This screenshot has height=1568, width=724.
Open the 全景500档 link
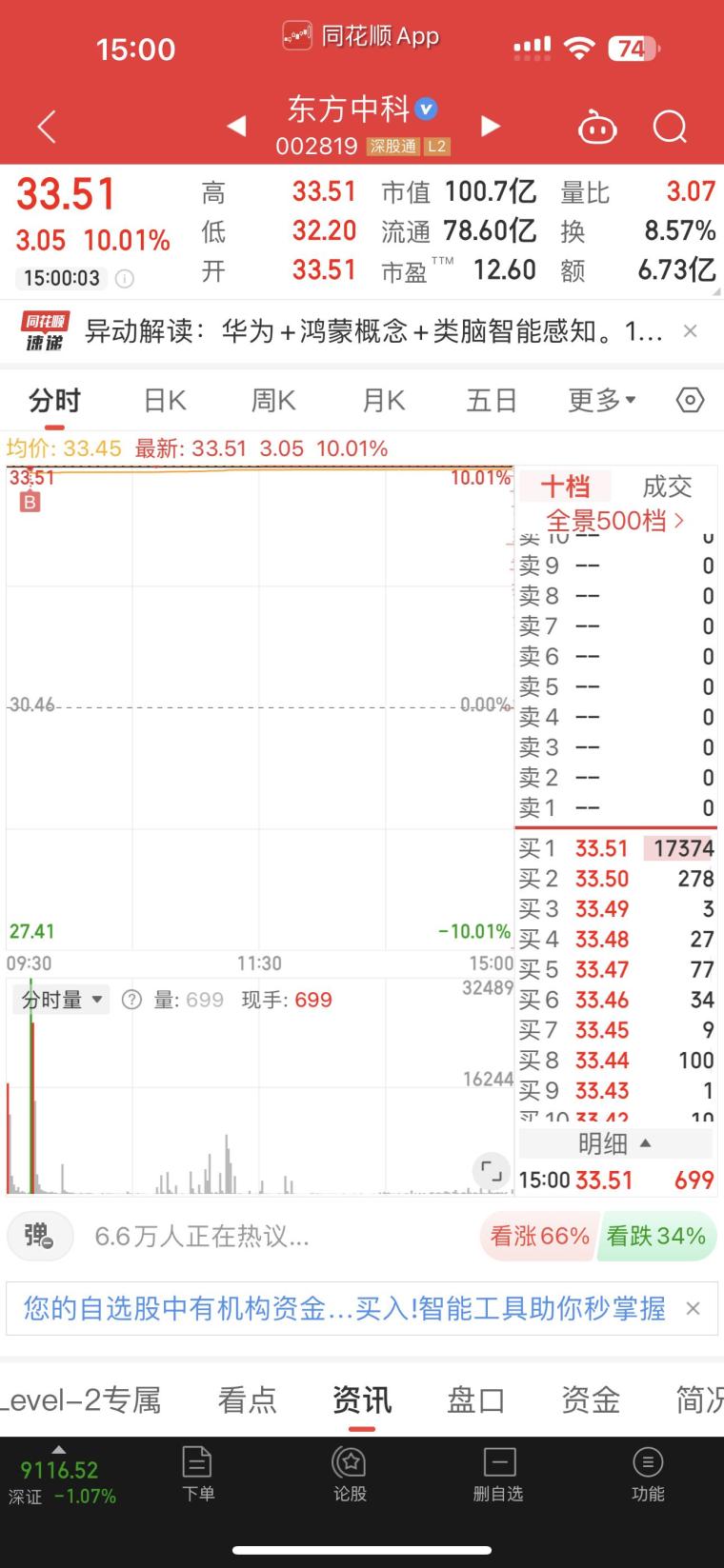615,520
